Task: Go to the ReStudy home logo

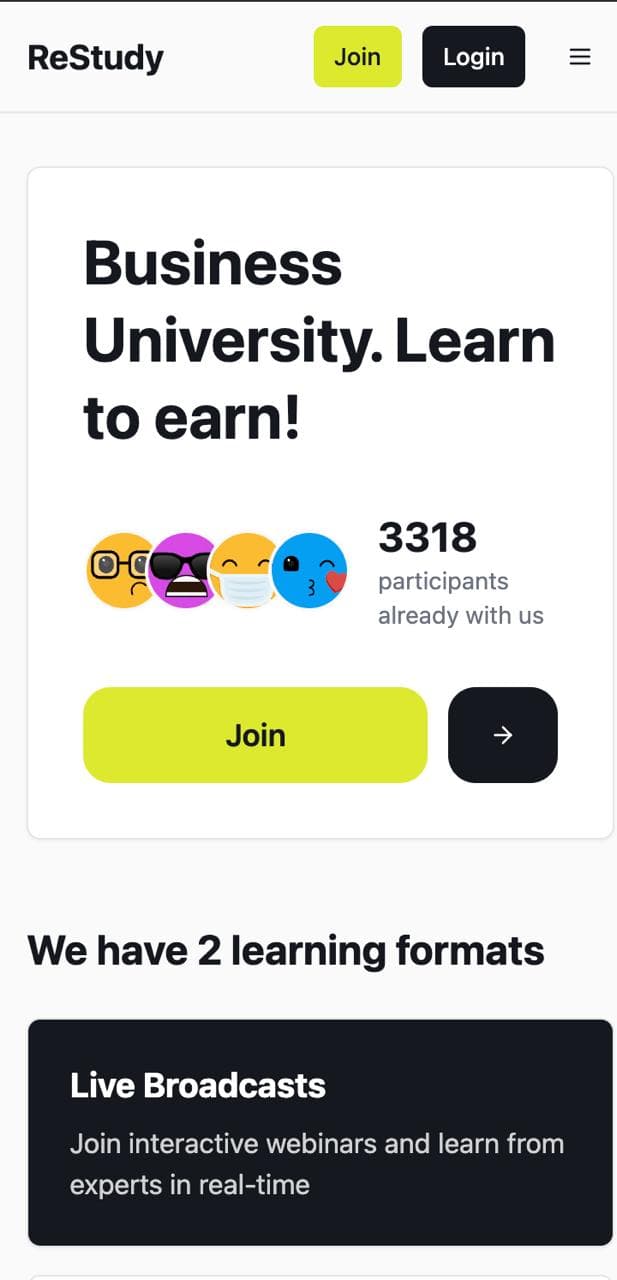Action: pyautogui.click(x=96, y=58)
